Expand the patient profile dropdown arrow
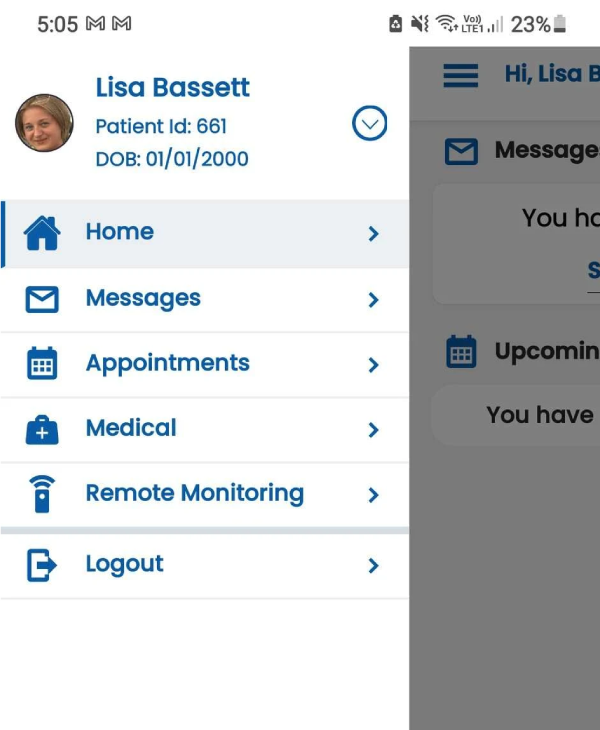The width and height of the screenshot is (600, 730). coord(370,124)
